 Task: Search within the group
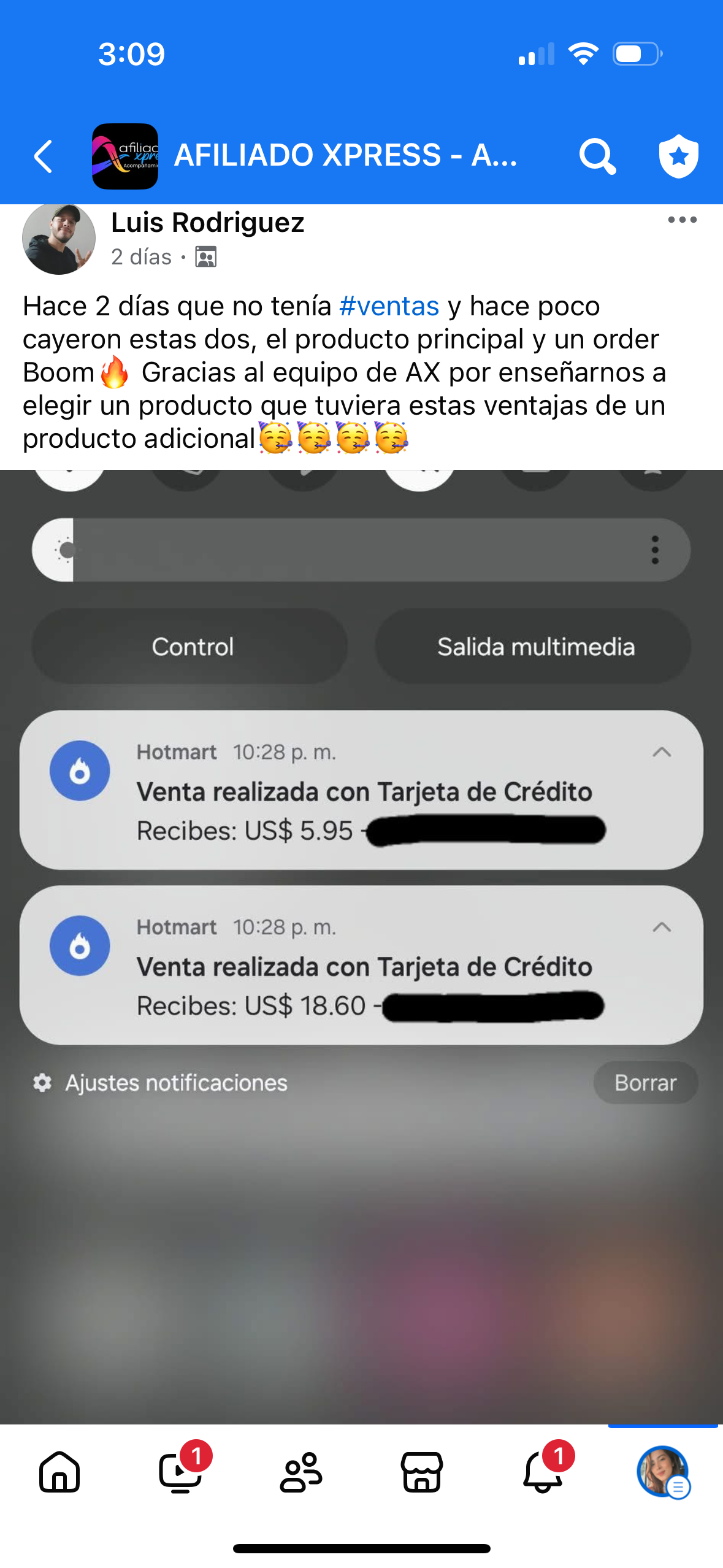pyautogui.click(x=597, y=156)
